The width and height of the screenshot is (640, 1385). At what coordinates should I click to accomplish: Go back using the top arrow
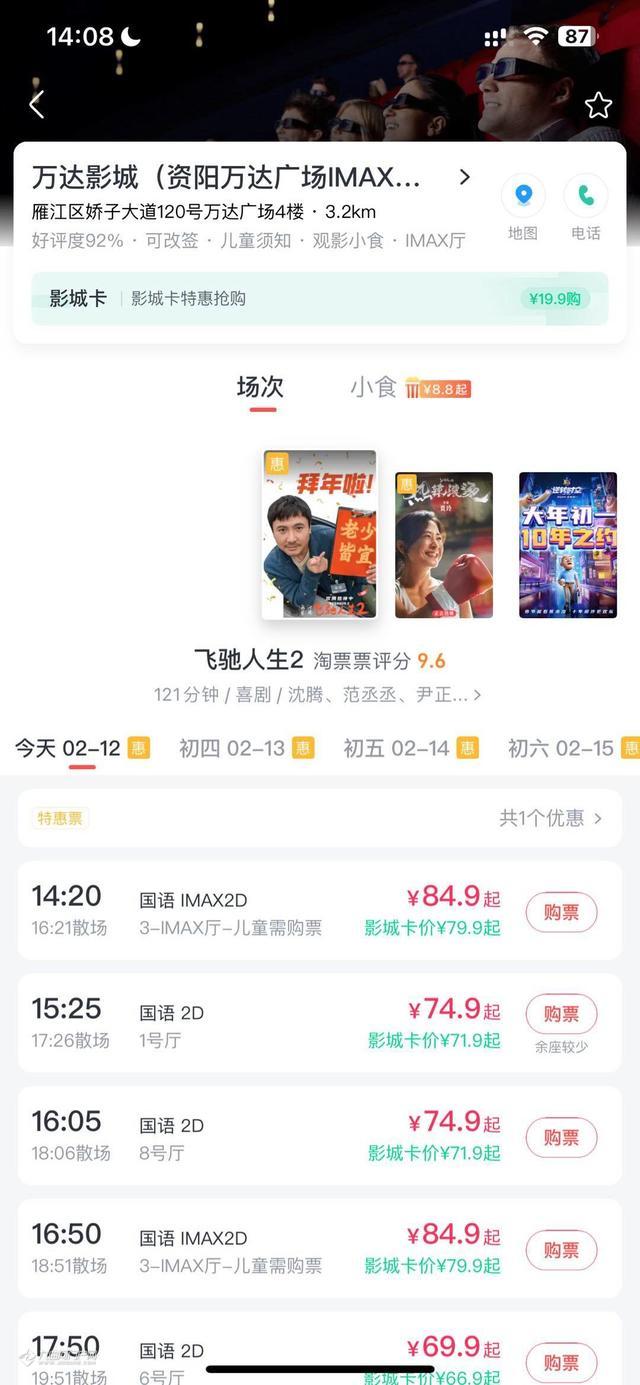tap(37, 105)
